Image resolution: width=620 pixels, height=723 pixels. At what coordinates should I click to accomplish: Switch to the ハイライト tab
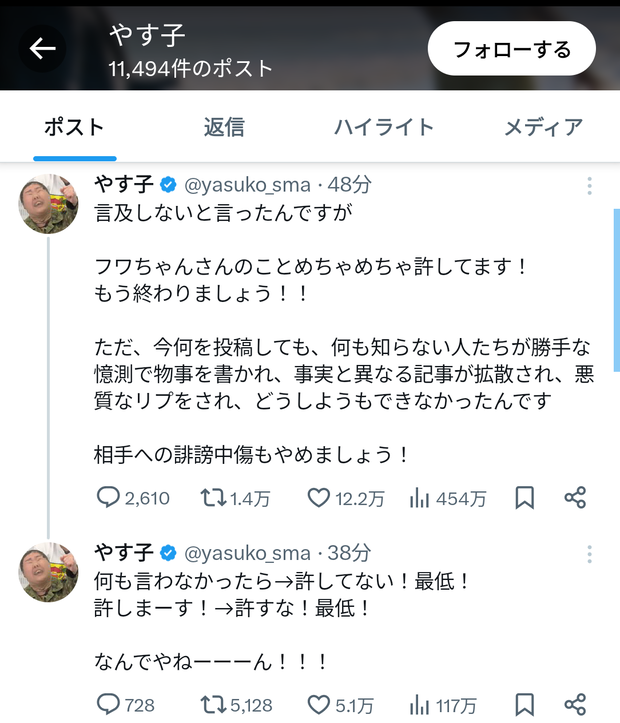[x=384, y=127]
